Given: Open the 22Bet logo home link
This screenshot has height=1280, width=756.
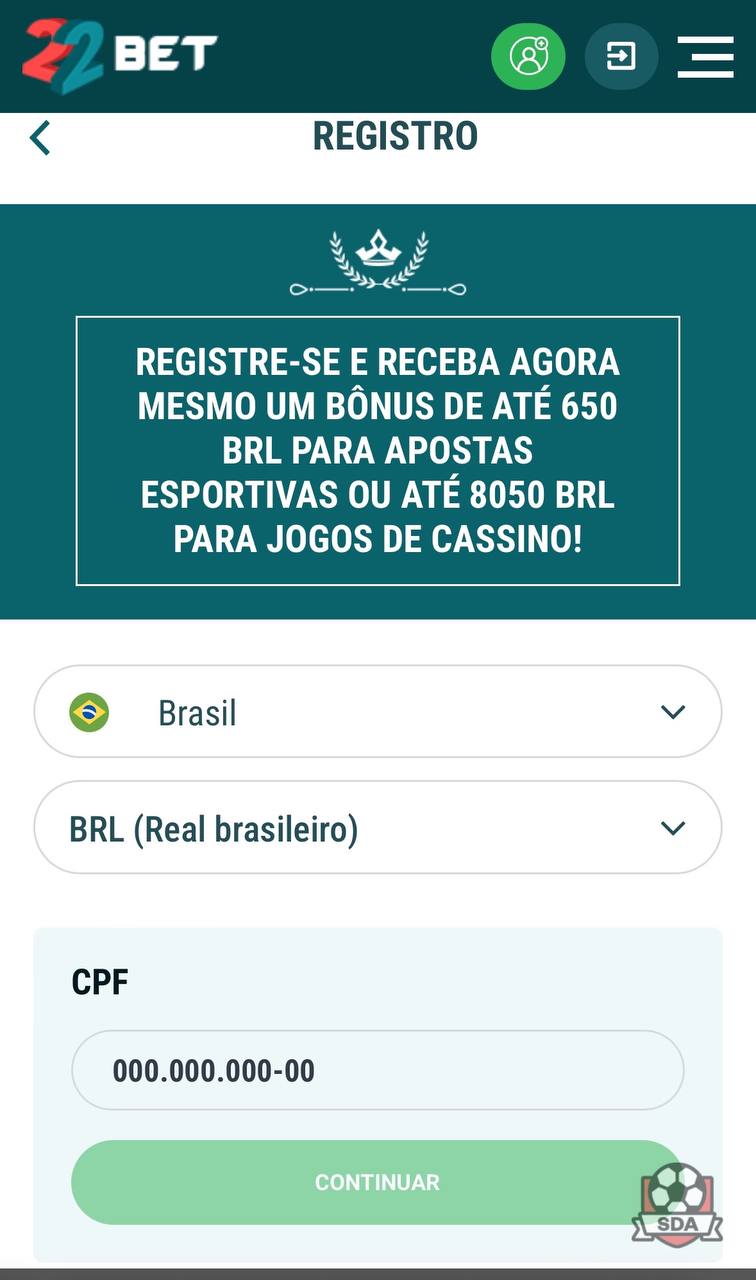Looking at the screenshot, I should [x=120, y=55].
